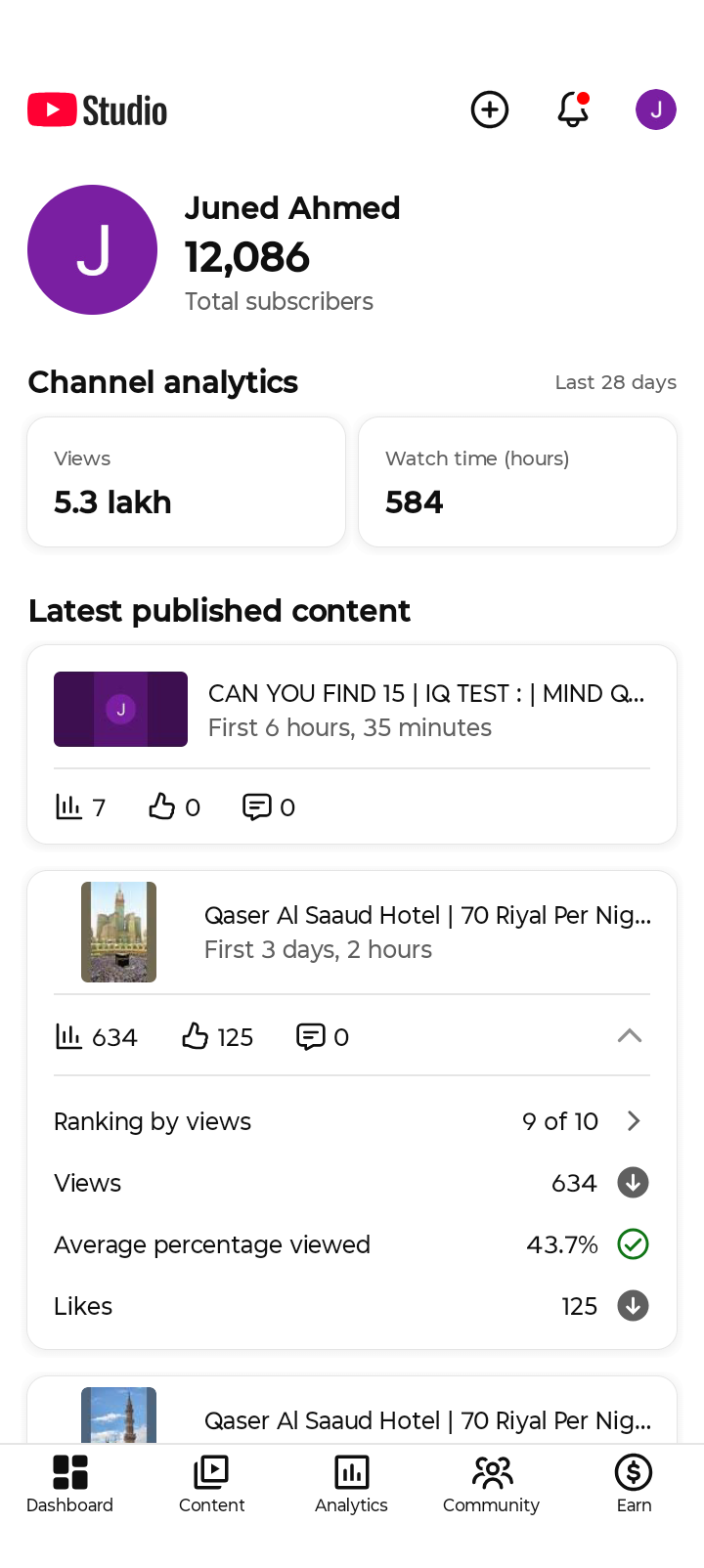
Task: Open the CAN YOU FIND 15 video card
Action: (352, 711)
